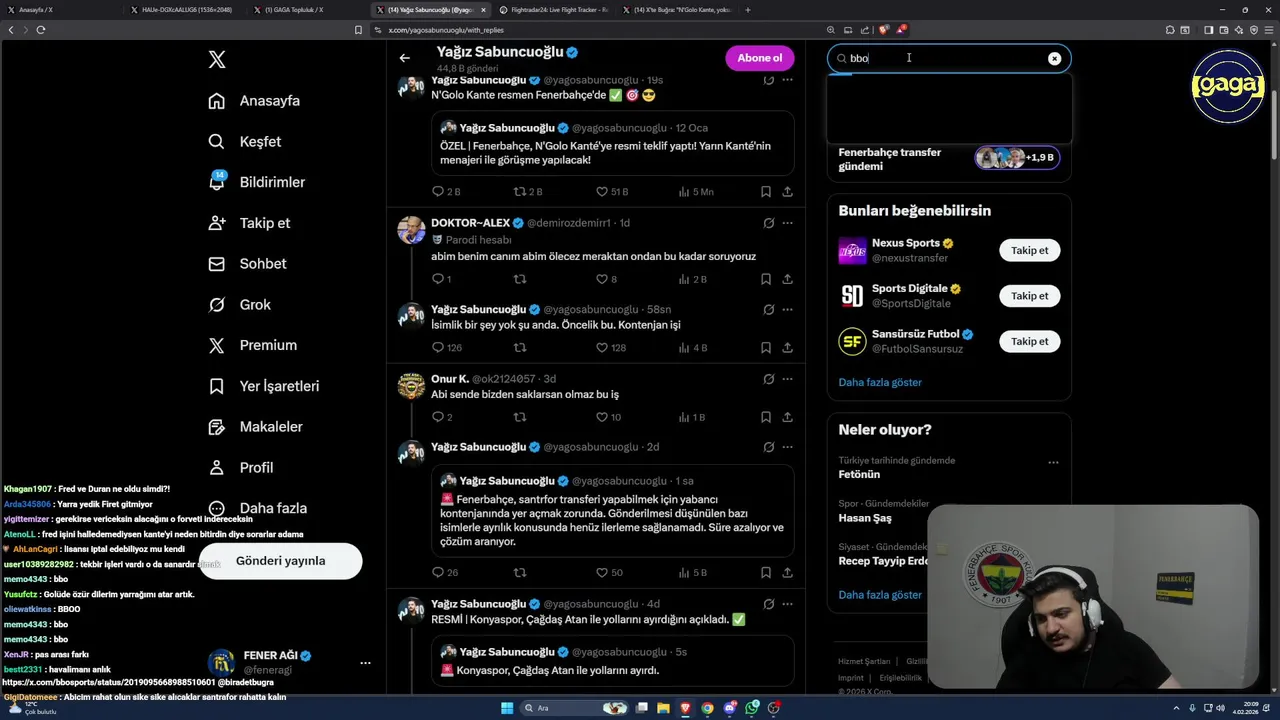The image size is (1280, 720).
Task: Subscribe with the Abone ol button
Action: [x=759, y=58]
